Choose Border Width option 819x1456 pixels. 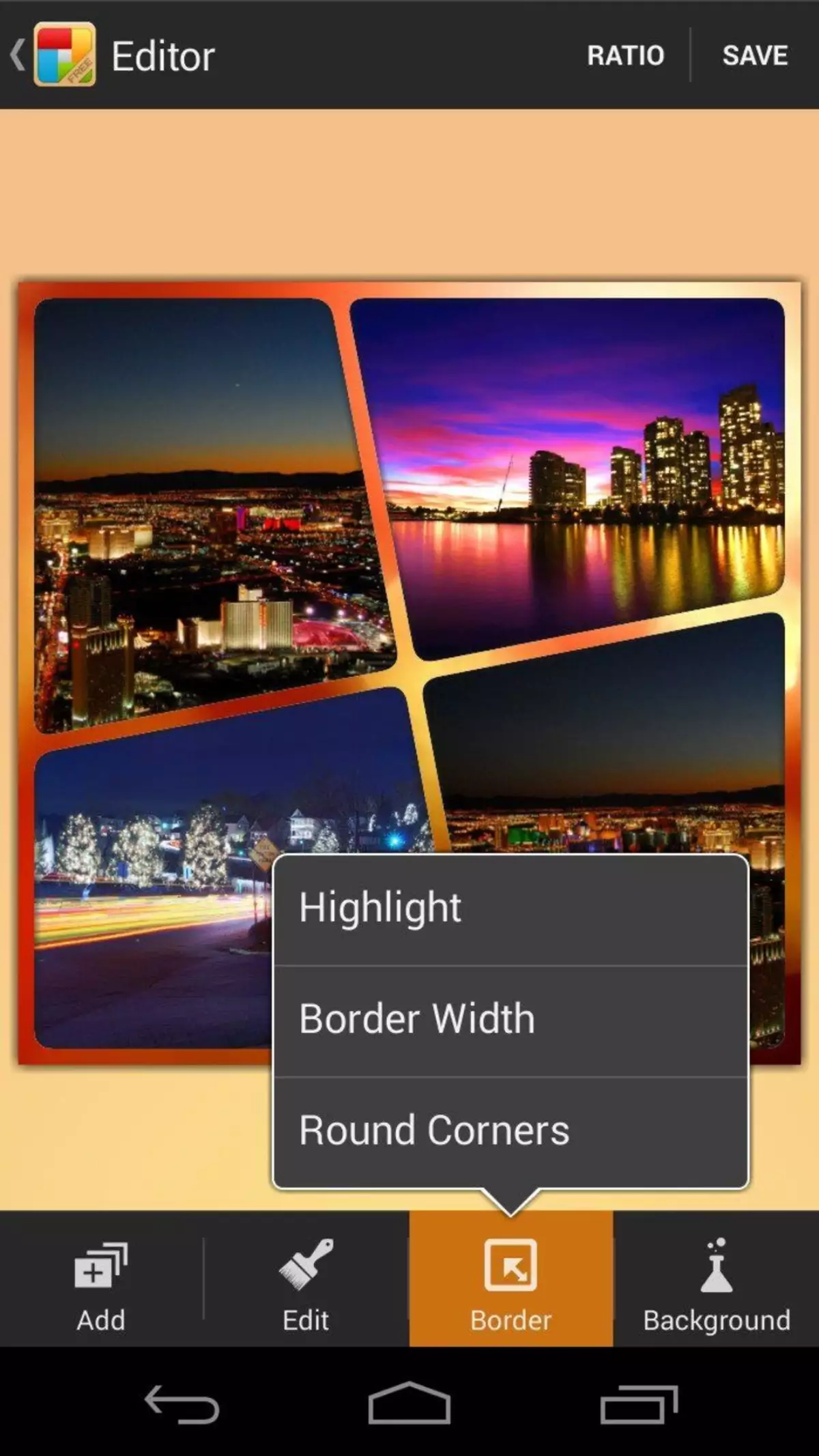(510, 1020)
